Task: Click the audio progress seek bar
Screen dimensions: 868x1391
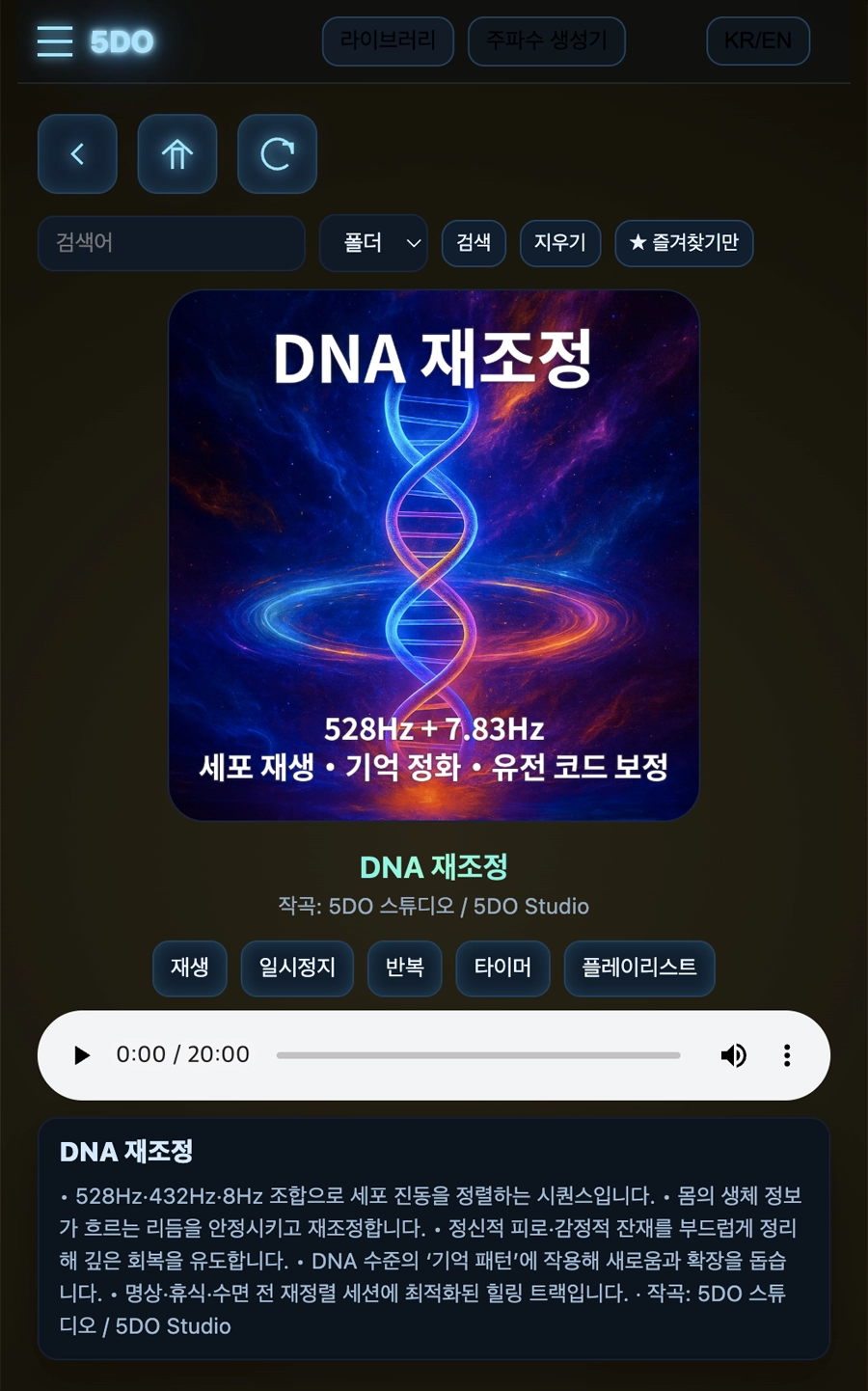Action: [x=479, y=1055]
